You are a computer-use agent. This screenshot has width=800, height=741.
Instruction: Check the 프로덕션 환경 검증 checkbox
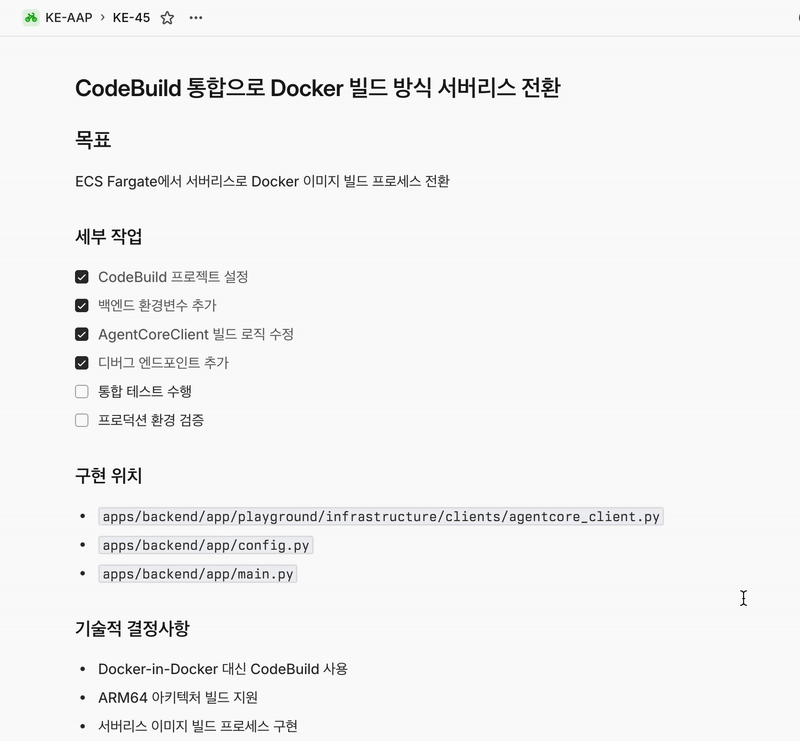pyautogui.click(x=82, y=421)
